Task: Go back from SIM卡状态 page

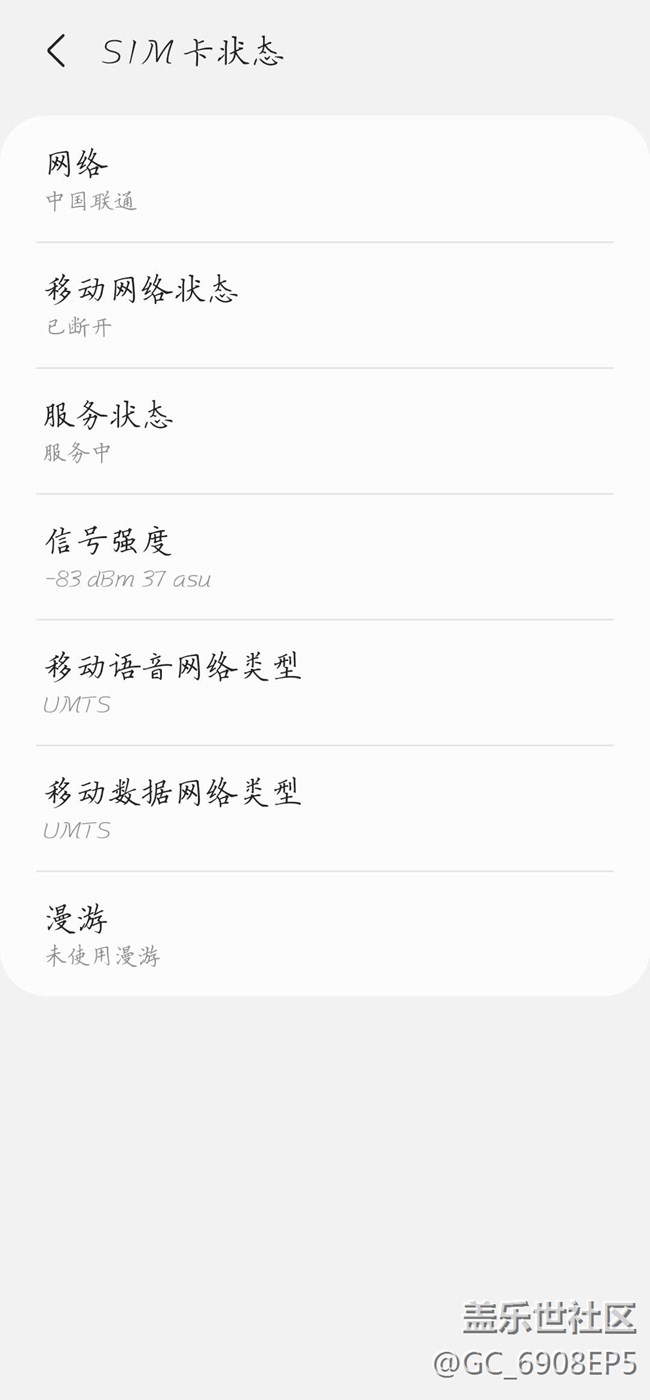Action: click(57, 51)
